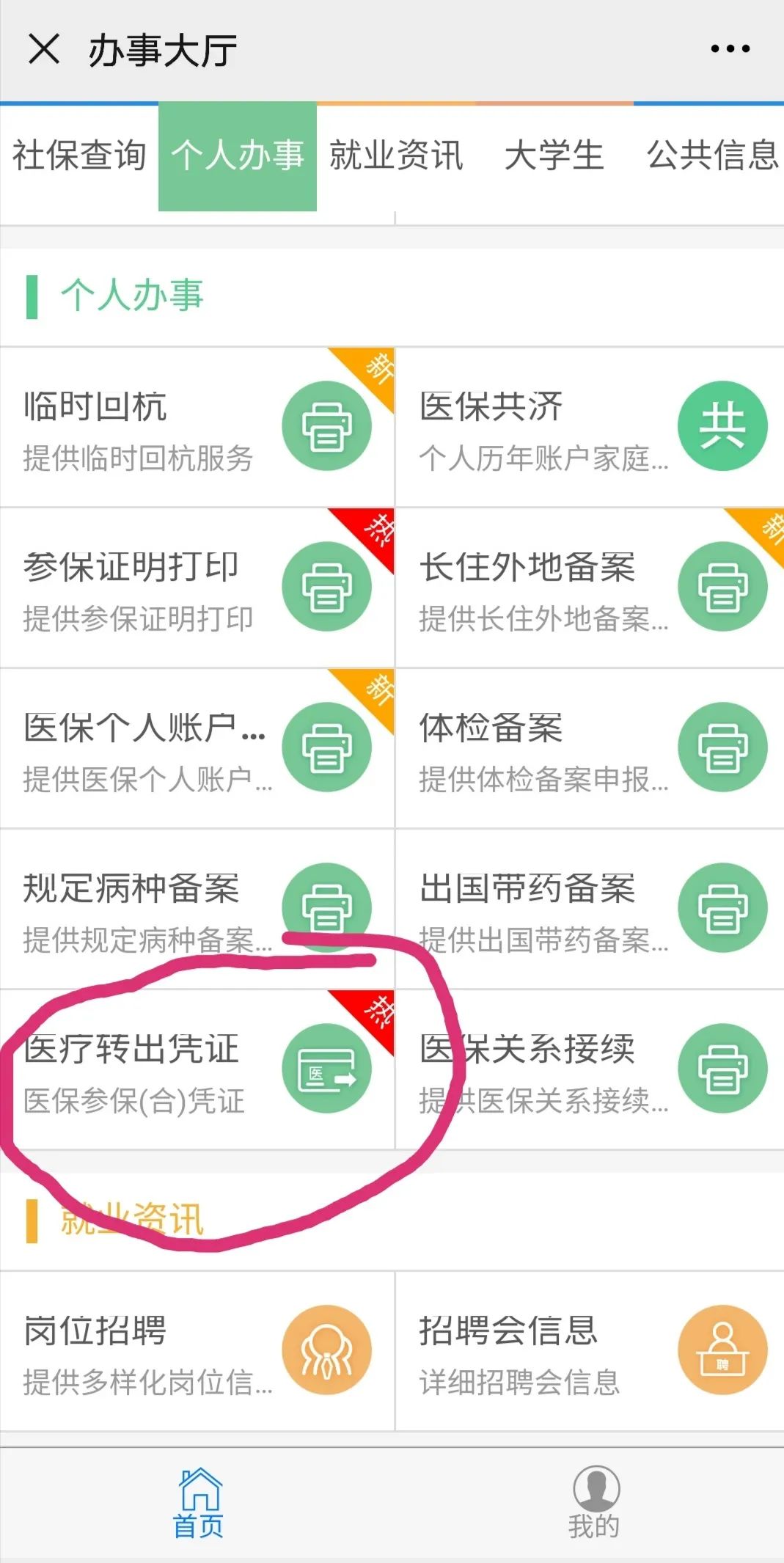Open 参保证明打印 service
Viewport: 784px width, 1563px height.
tap(197, 588)
